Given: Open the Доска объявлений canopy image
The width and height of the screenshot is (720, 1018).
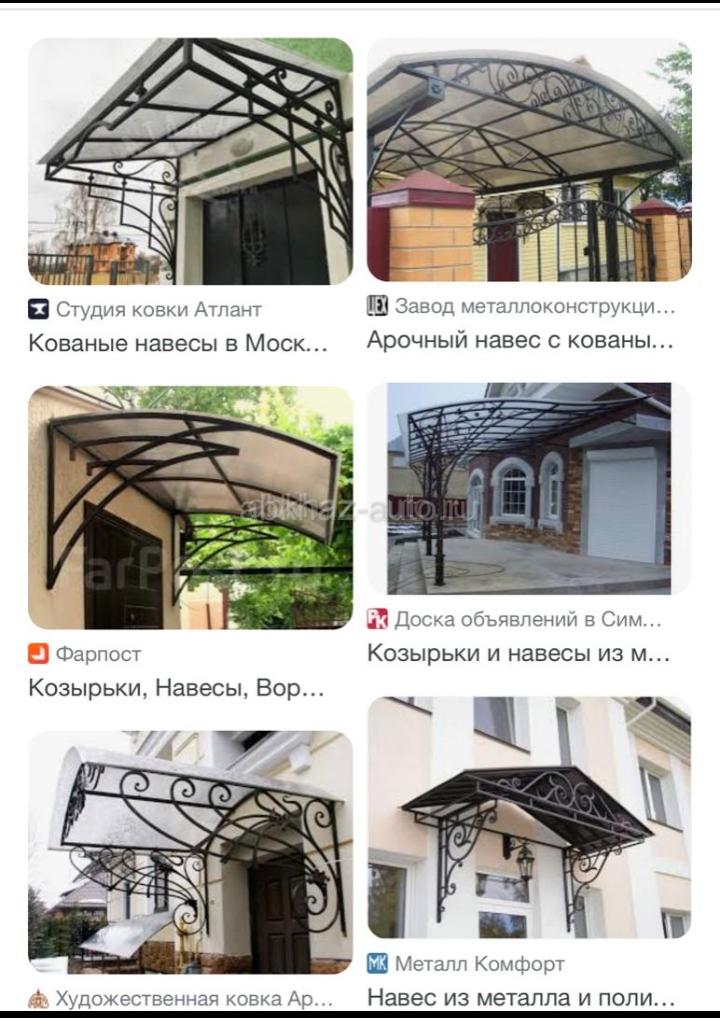Looking at the screenshot, I should point(529,488).
